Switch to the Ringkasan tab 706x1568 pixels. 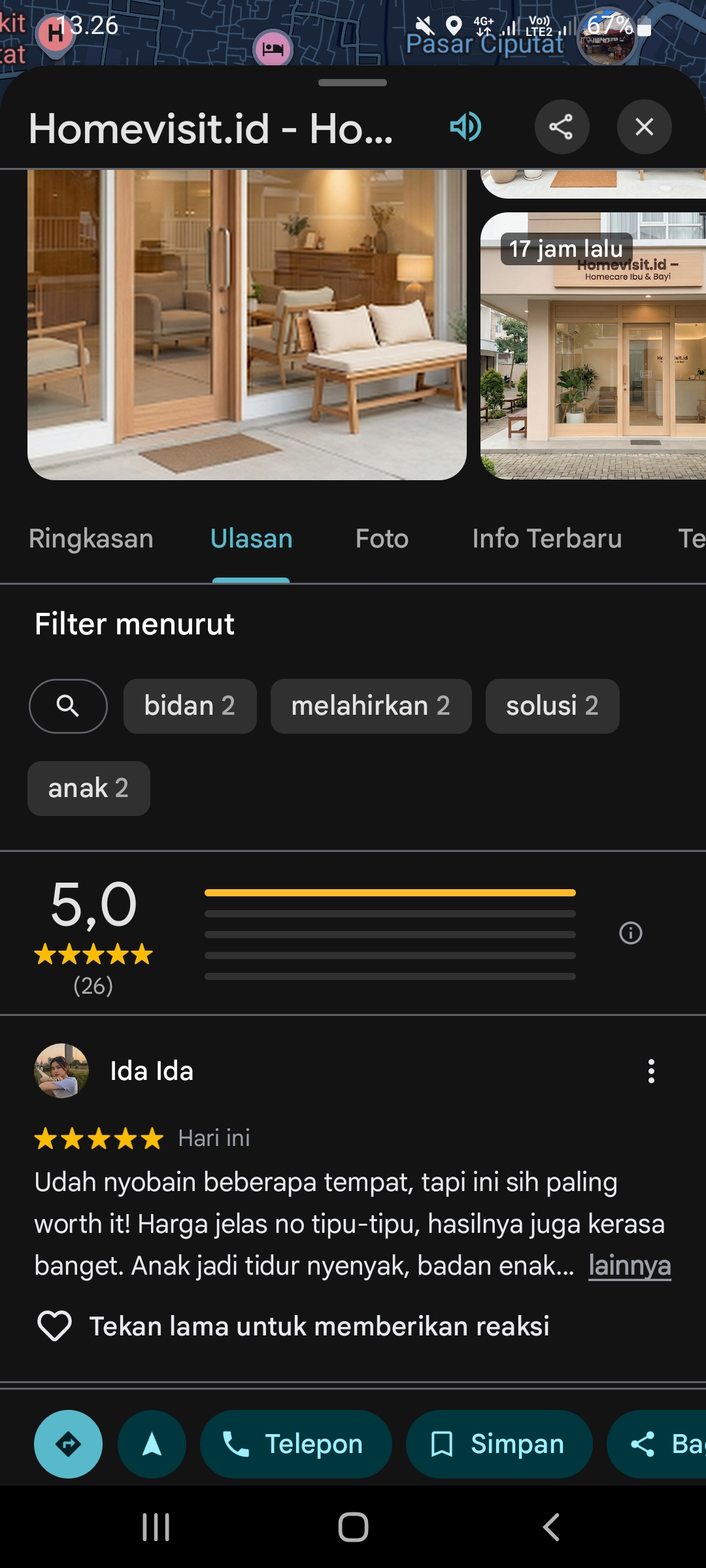[x=91, y=539]
